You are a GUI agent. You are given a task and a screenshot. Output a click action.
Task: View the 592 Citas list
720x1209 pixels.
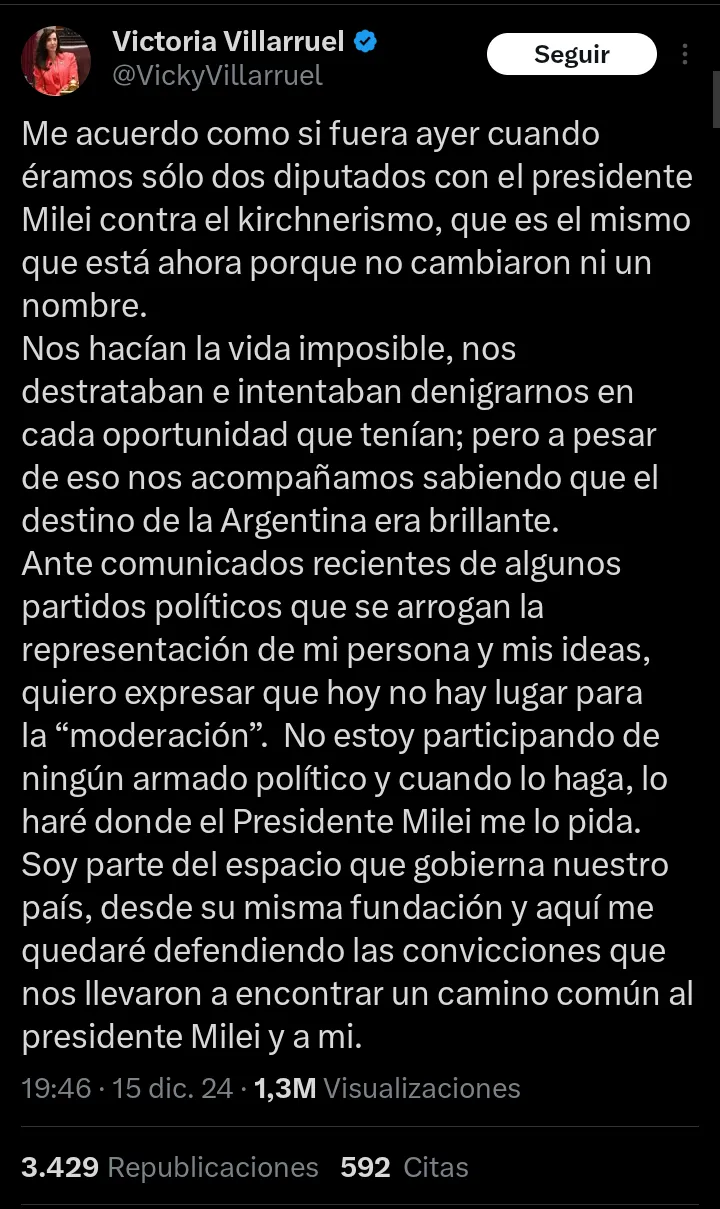click(x=404, y=1167)
